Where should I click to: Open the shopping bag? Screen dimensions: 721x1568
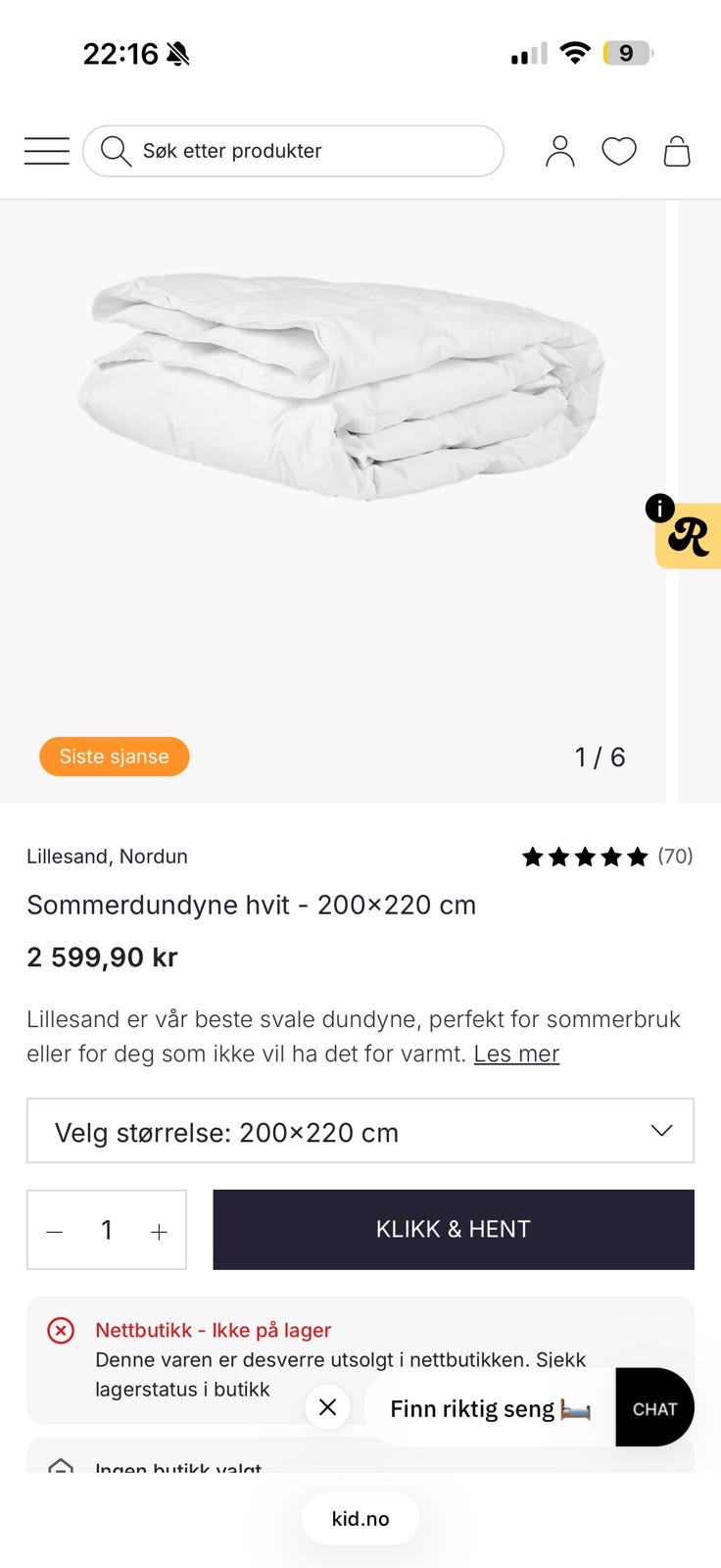[x=677, y=151]
